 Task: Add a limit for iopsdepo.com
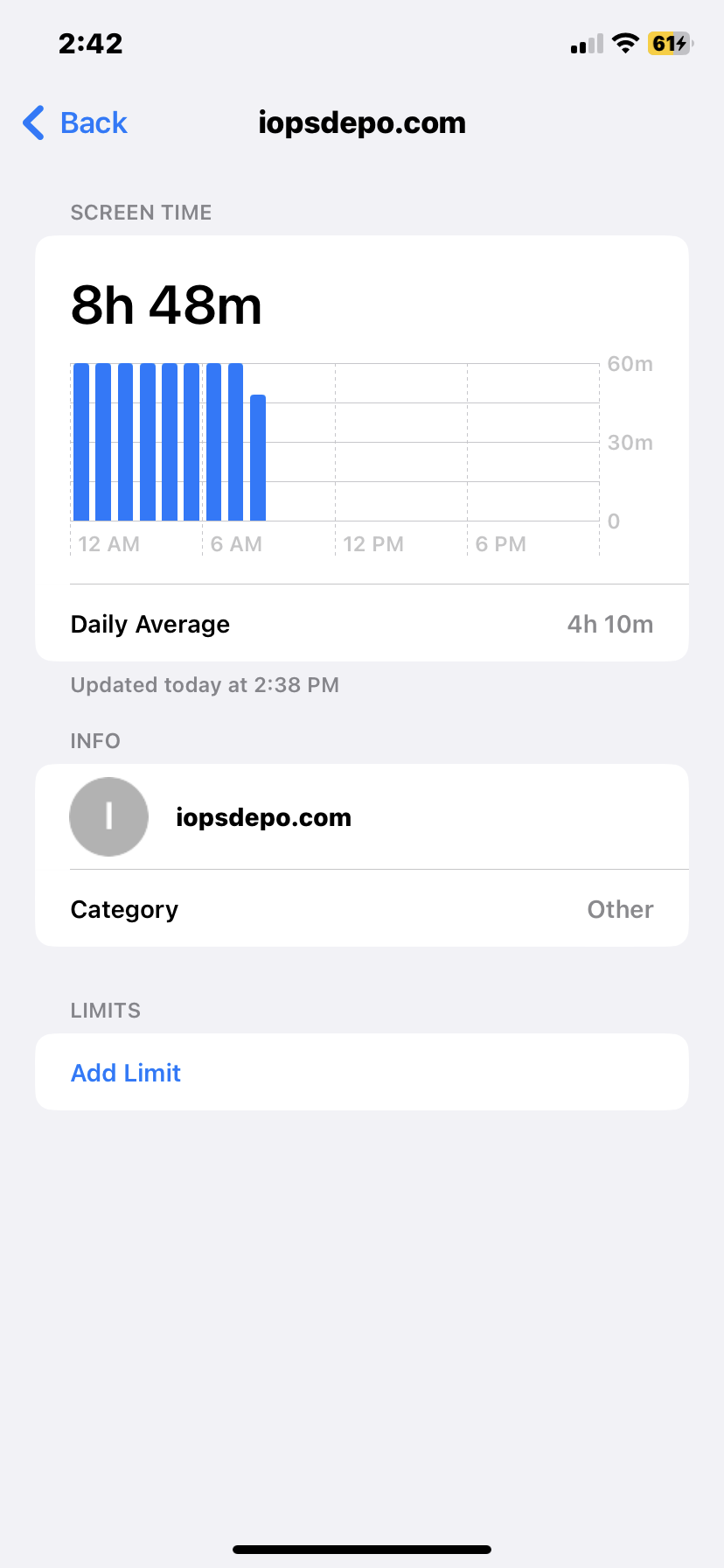126,1073
